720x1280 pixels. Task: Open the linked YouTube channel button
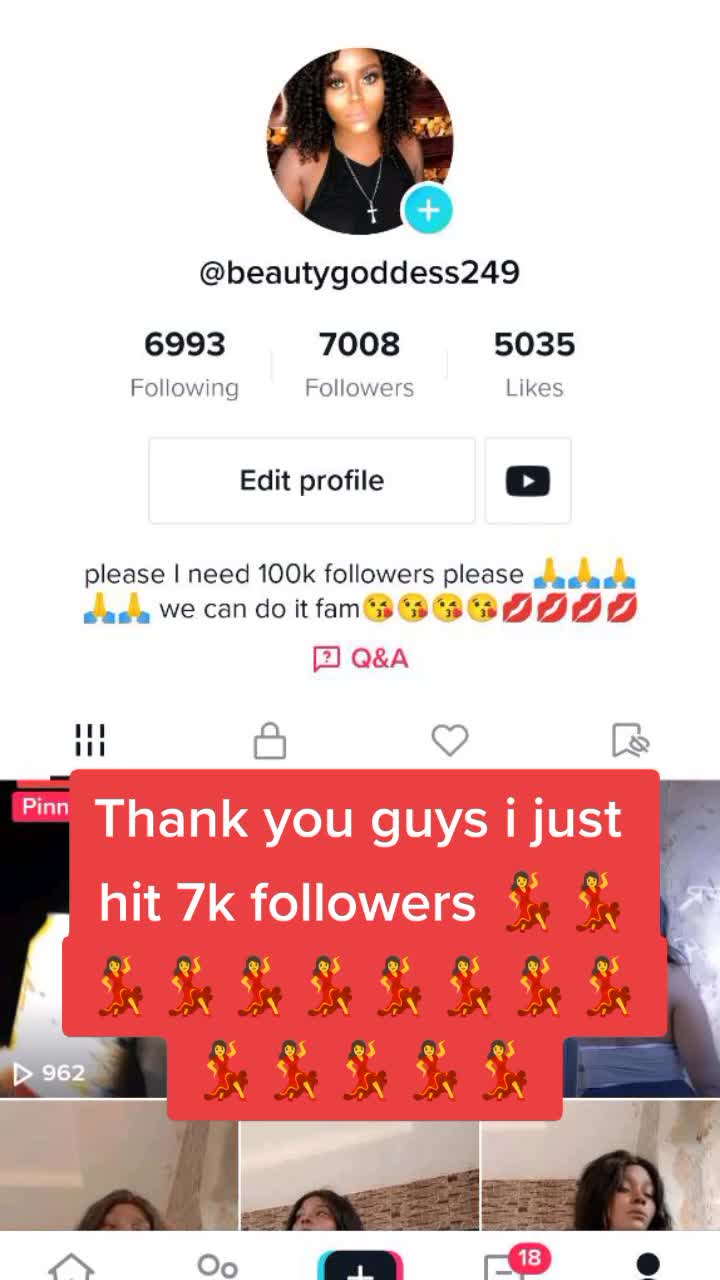(x=528, y=481)
